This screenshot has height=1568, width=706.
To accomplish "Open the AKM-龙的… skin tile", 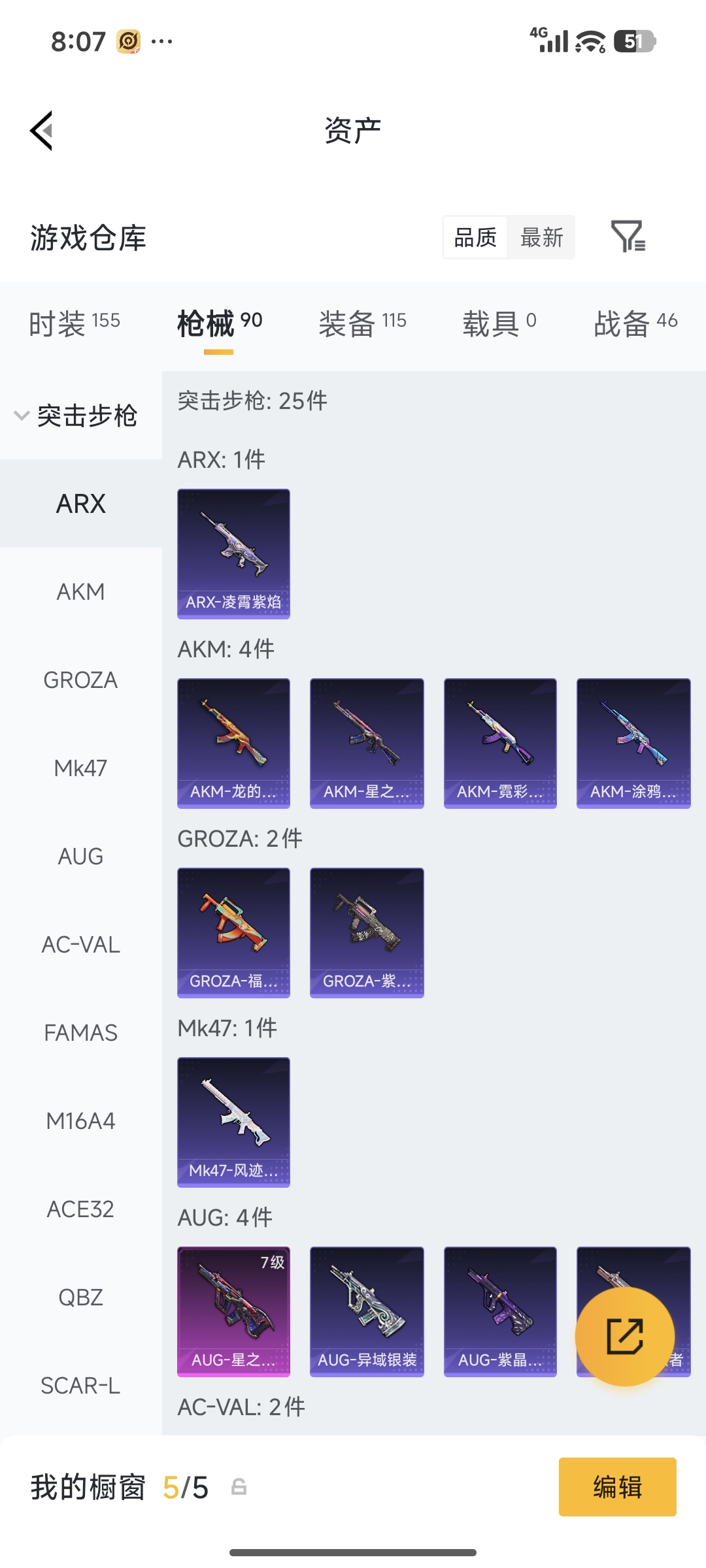I will (x=233, y=743).
